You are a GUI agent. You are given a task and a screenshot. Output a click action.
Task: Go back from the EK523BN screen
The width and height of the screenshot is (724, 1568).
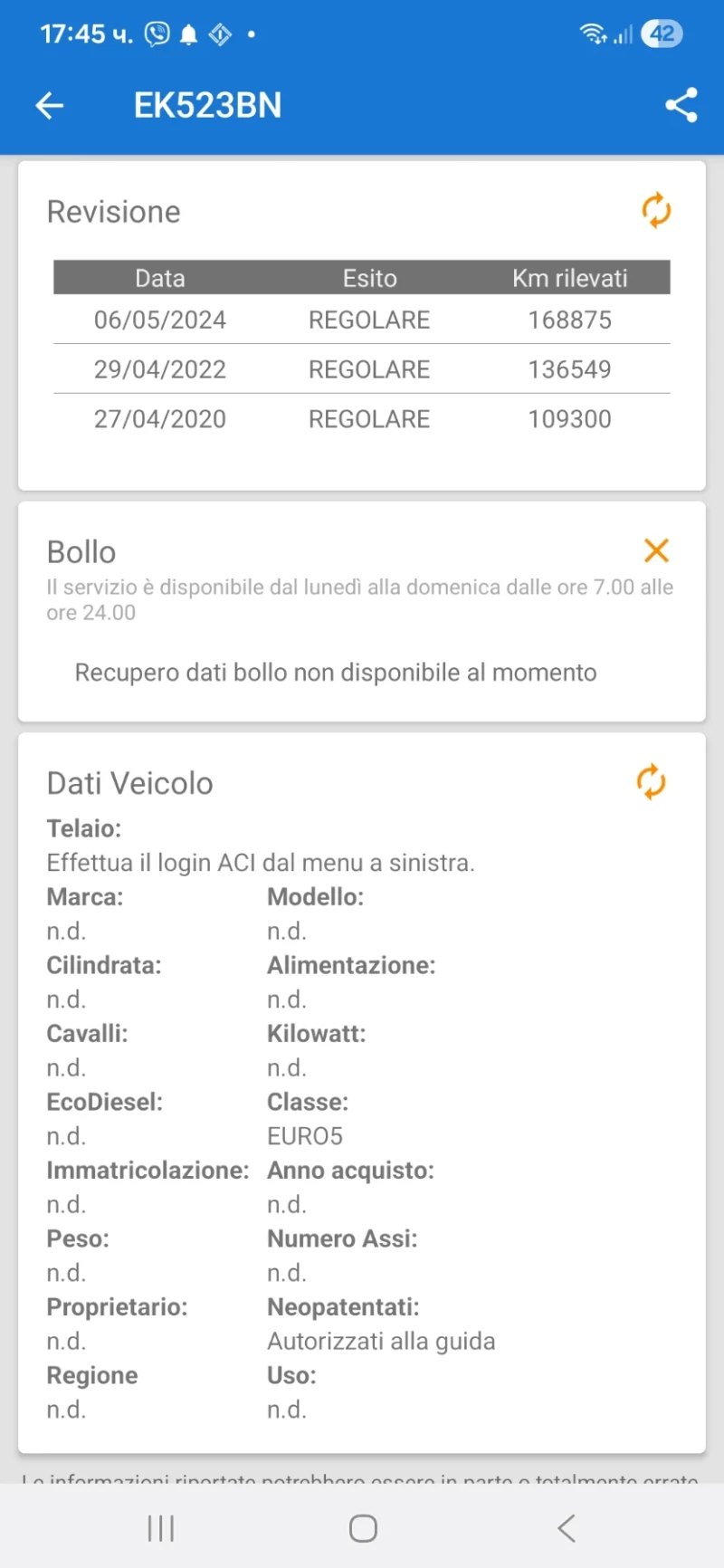50,106
